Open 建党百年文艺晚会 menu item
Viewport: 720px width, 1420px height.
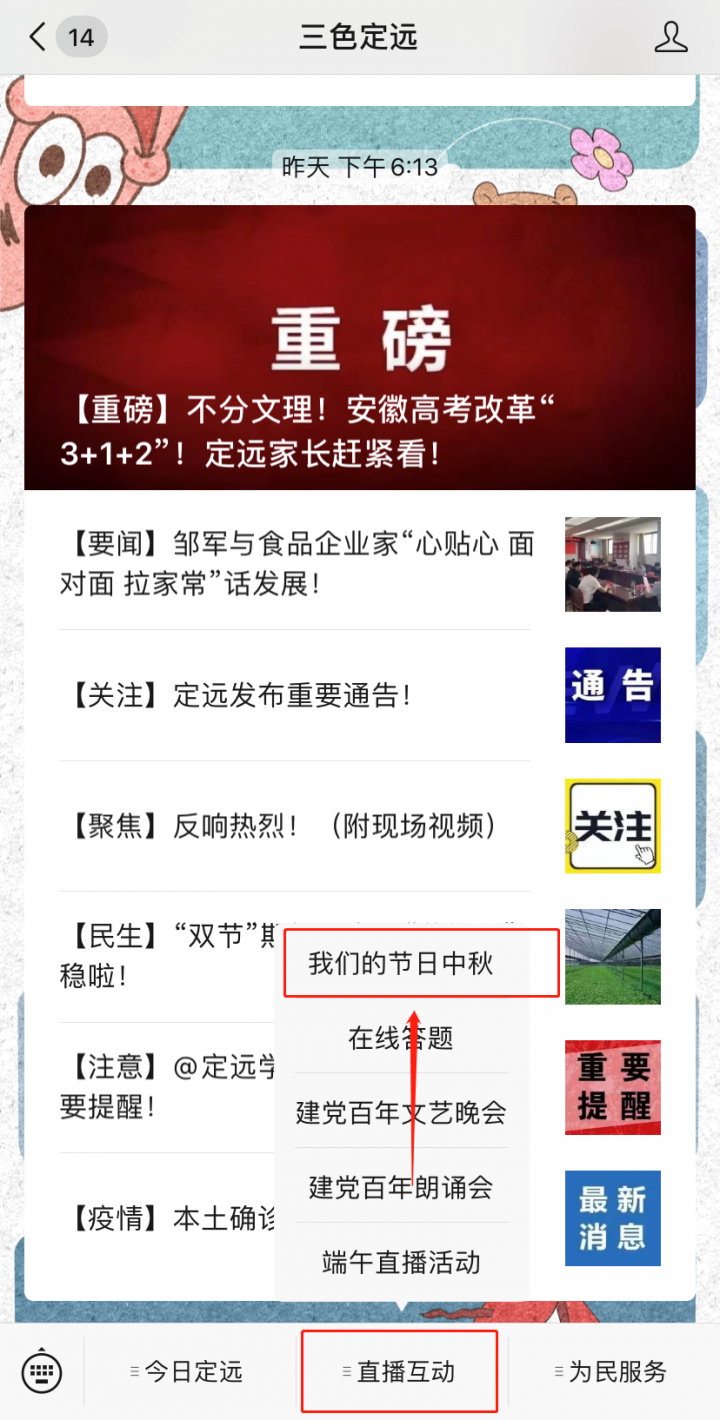click(401, 1112)
